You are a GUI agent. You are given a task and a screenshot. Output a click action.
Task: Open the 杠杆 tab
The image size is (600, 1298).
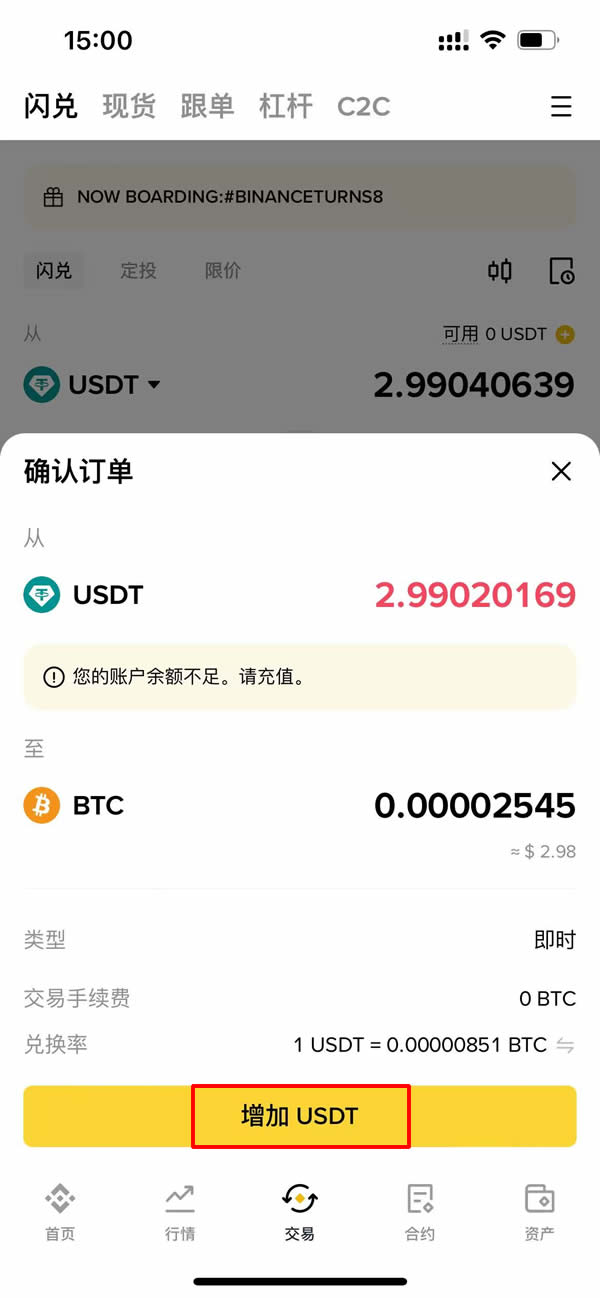[286, 106]
